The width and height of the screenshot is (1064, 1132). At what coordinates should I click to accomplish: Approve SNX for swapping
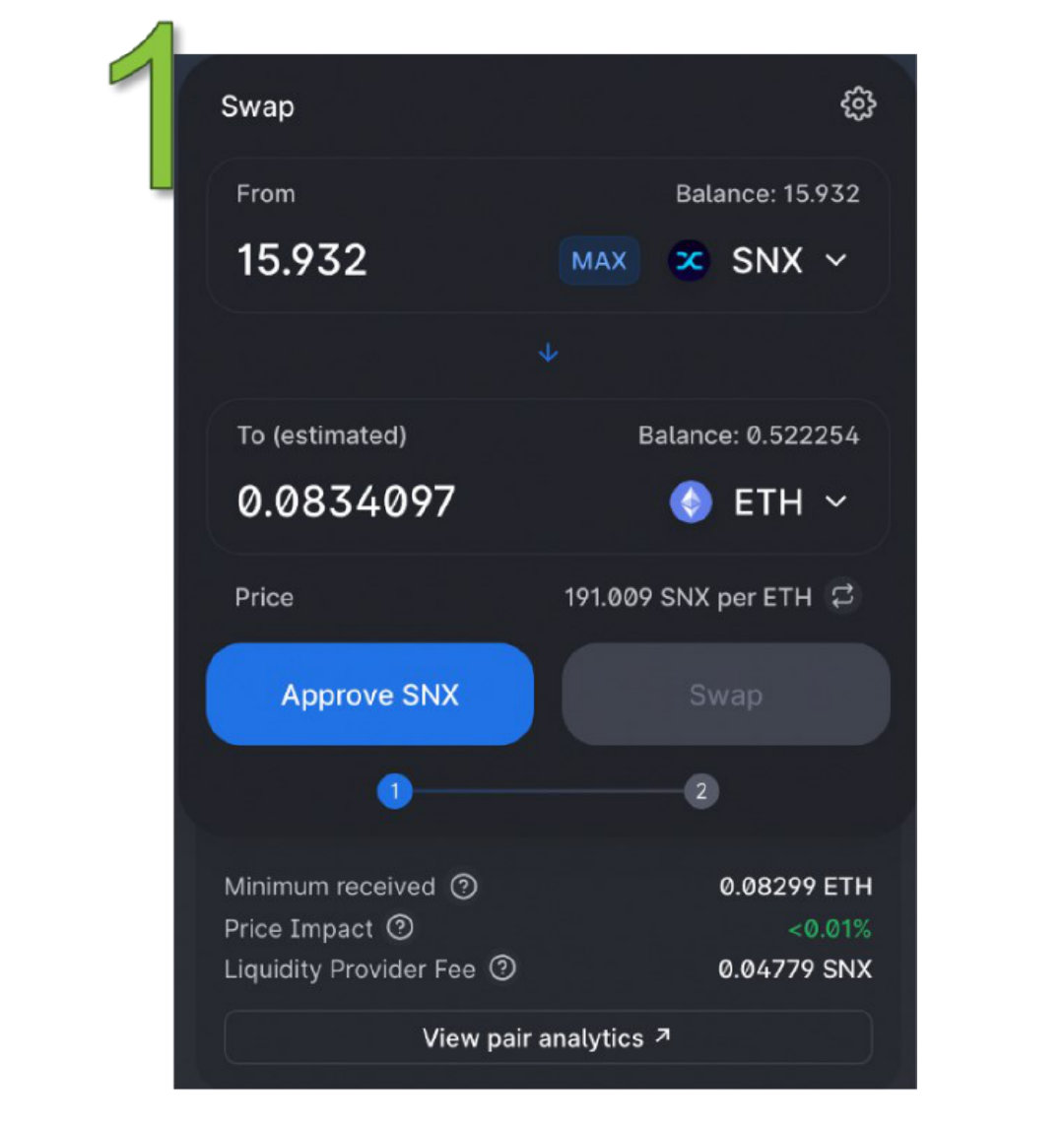pyautogui.click(x=369, y=695)
